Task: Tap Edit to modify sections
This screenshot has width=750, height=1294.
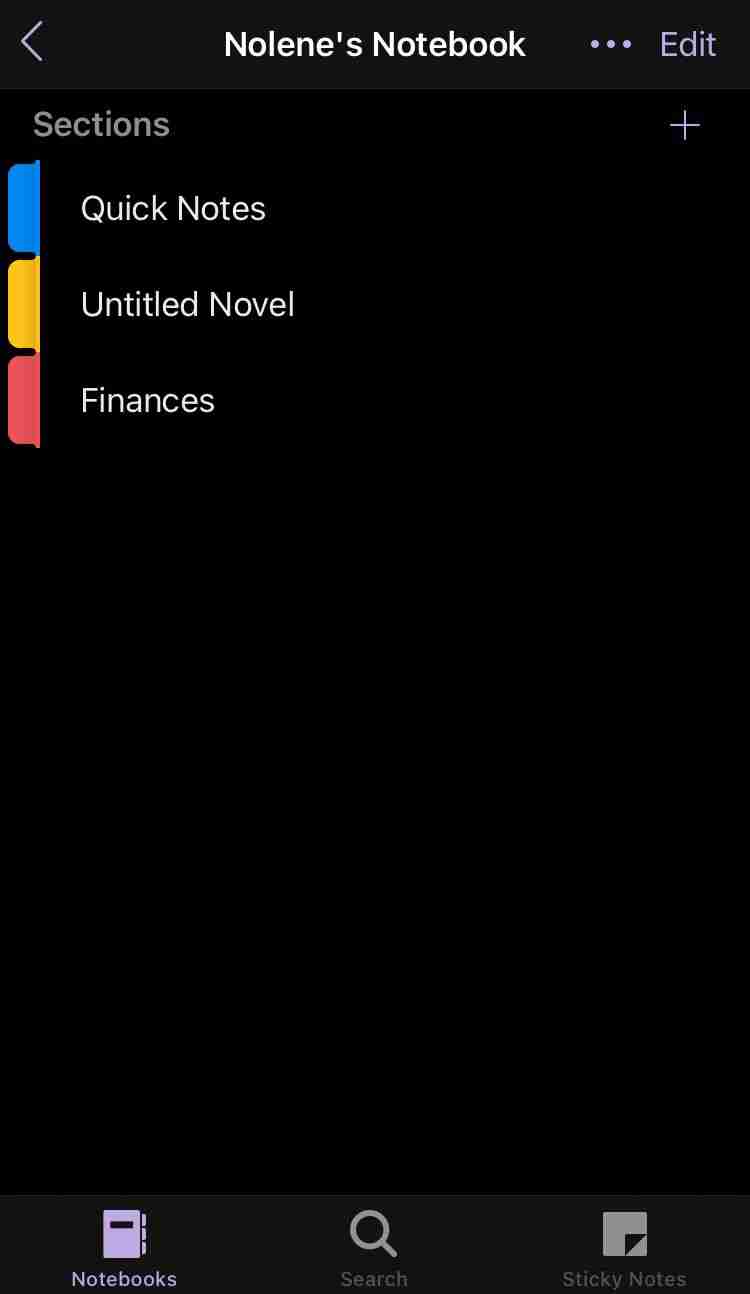Action: tap(688, 44)
